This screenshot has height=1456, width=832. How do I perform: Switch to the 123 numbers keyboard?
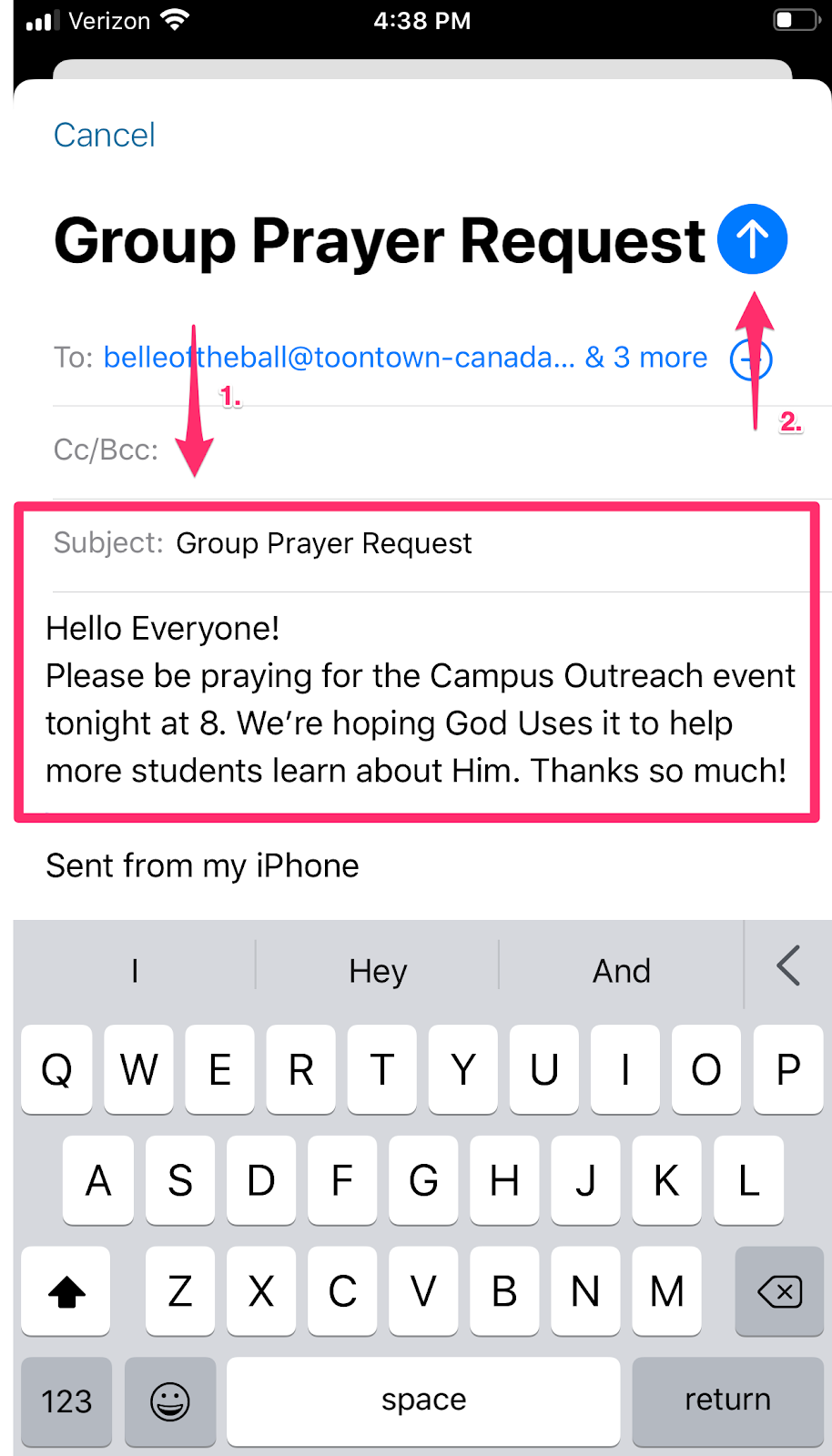tap(66, 1400)
